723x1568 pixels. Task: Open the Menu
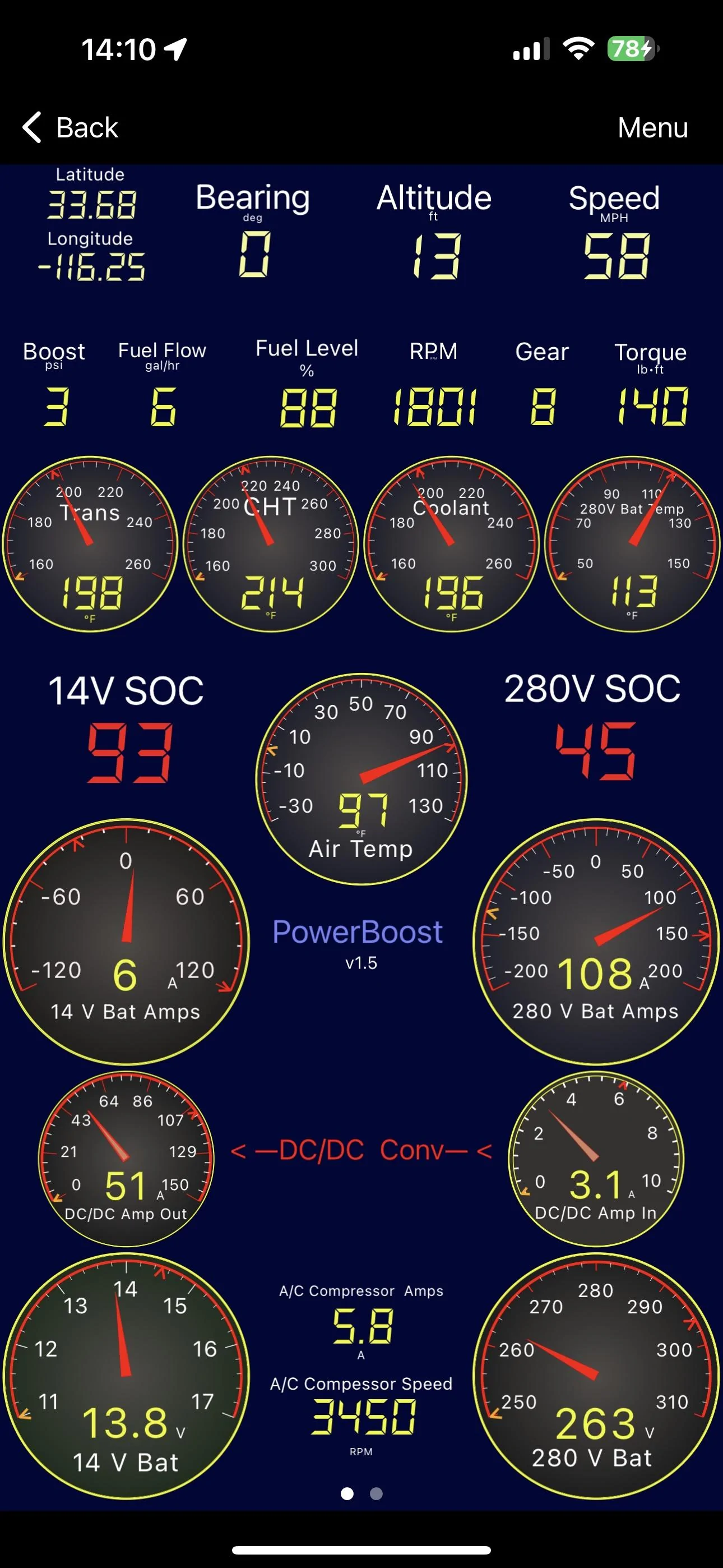652,128
